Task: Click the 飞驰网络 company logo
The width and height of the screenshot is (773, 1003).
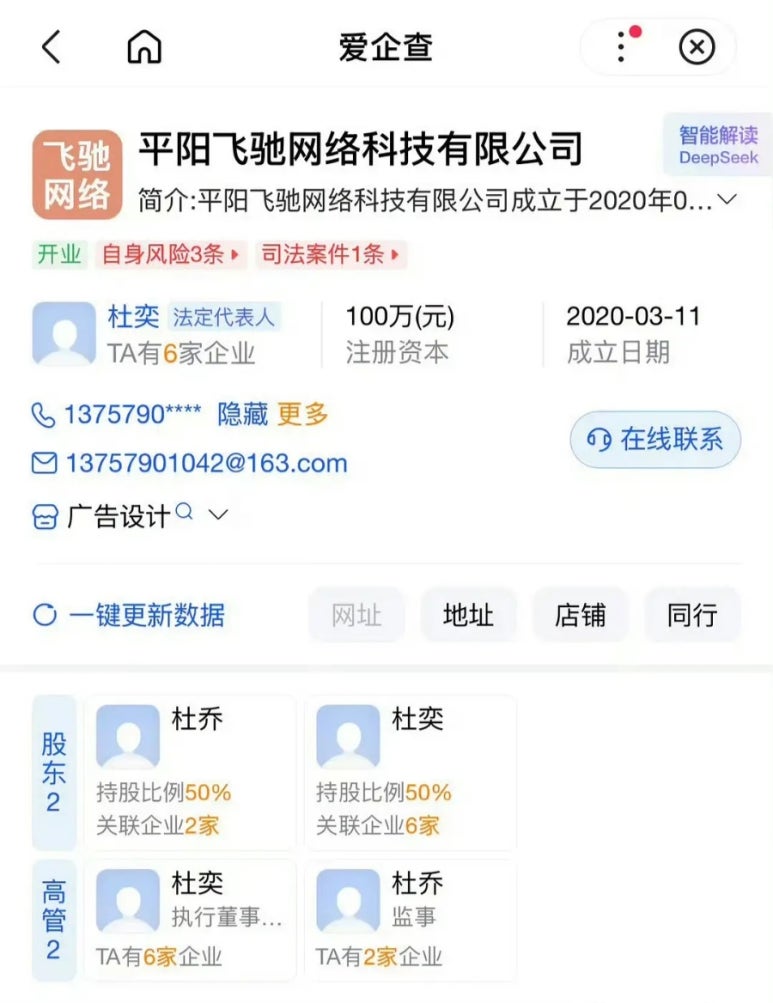Action: point(75,171)
